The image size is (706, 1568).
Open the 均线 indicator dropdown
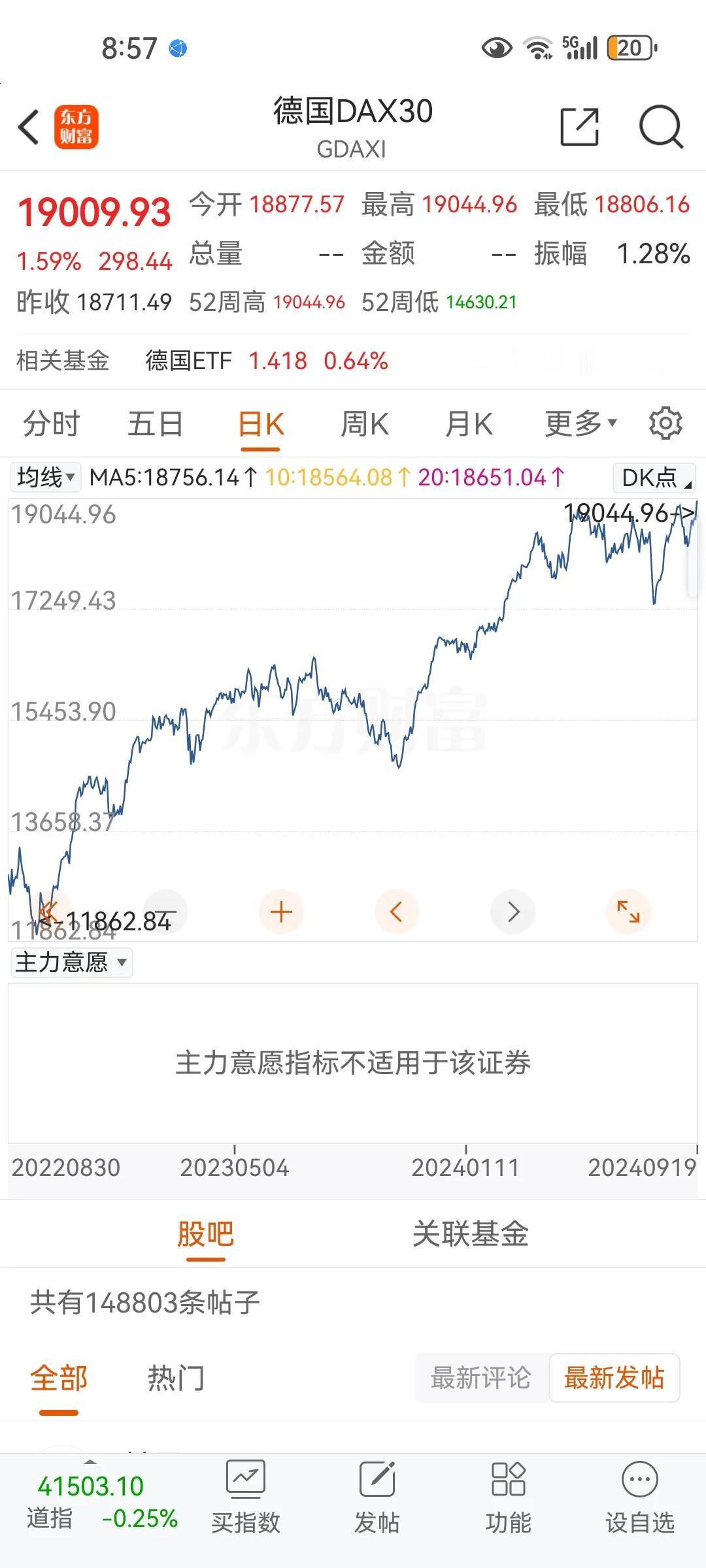(x=45, y=477)
